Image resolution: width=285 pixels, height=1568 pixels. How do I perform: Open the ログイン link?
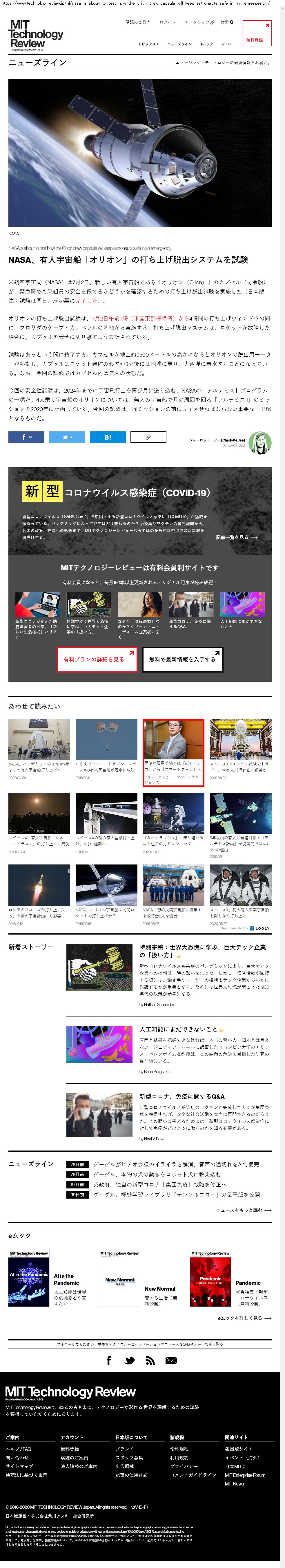(x=167, y=23)
